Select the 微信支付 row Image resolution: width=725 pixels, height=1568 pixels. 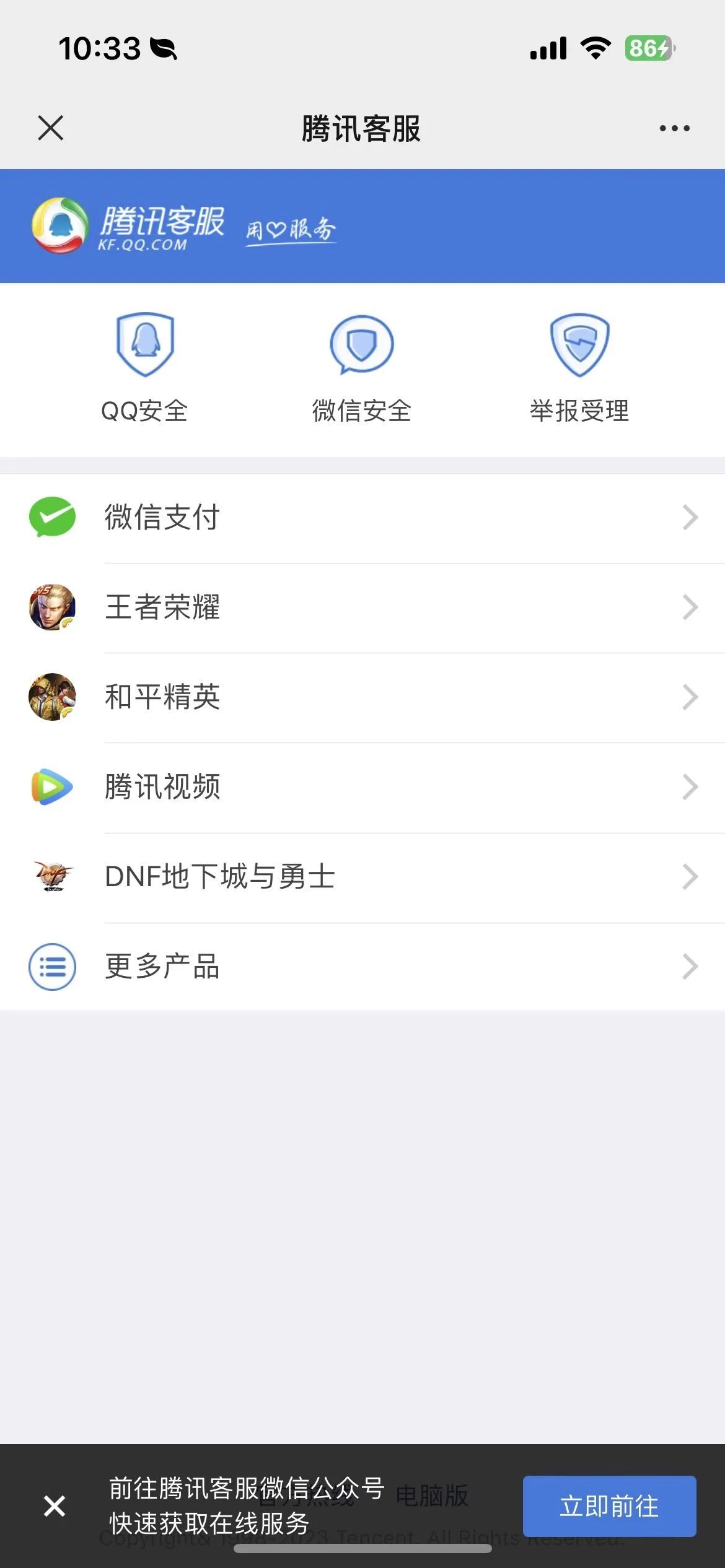[362, 518]
